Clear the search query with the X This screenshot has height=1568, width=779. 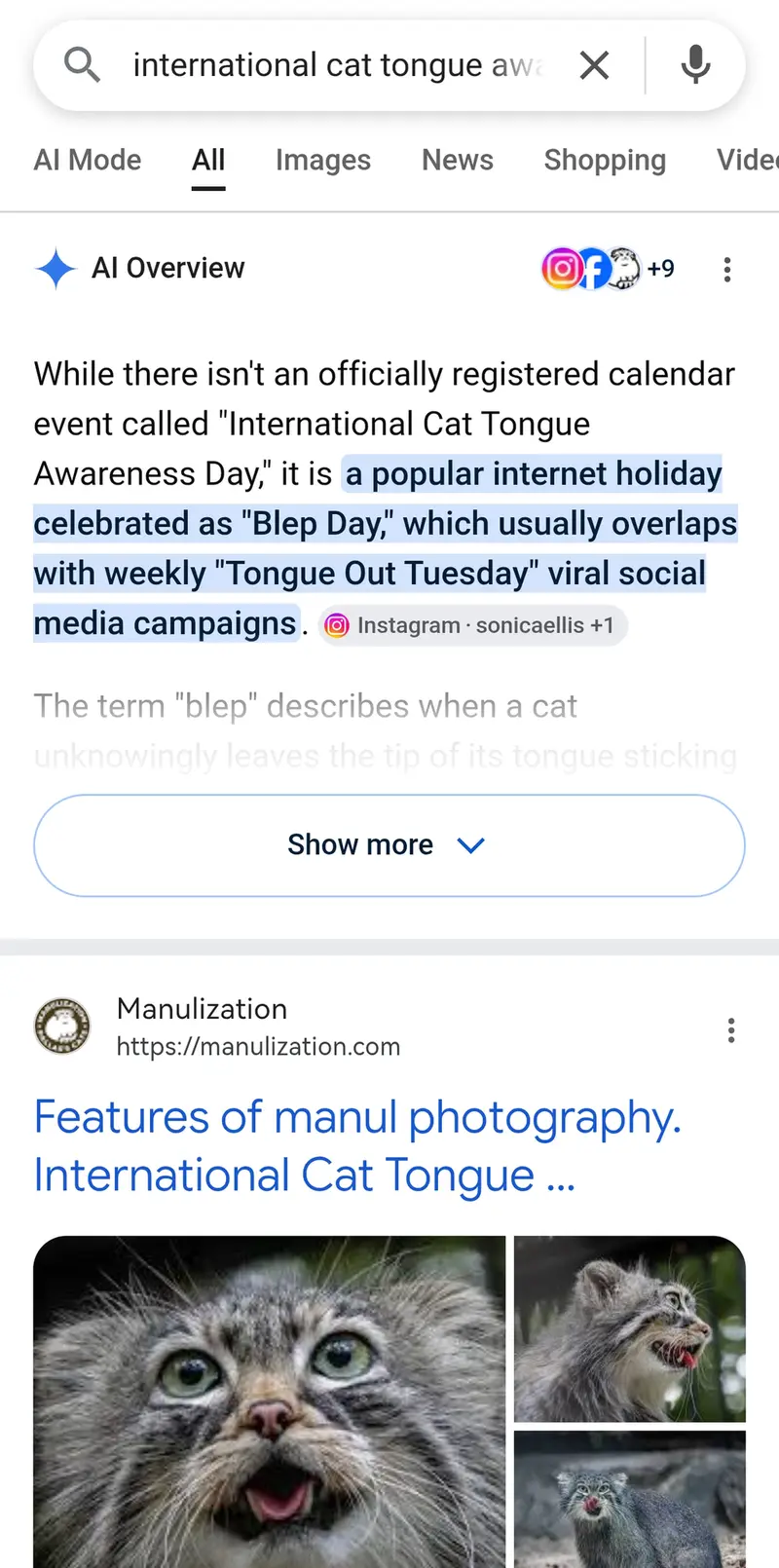(594, 65)
